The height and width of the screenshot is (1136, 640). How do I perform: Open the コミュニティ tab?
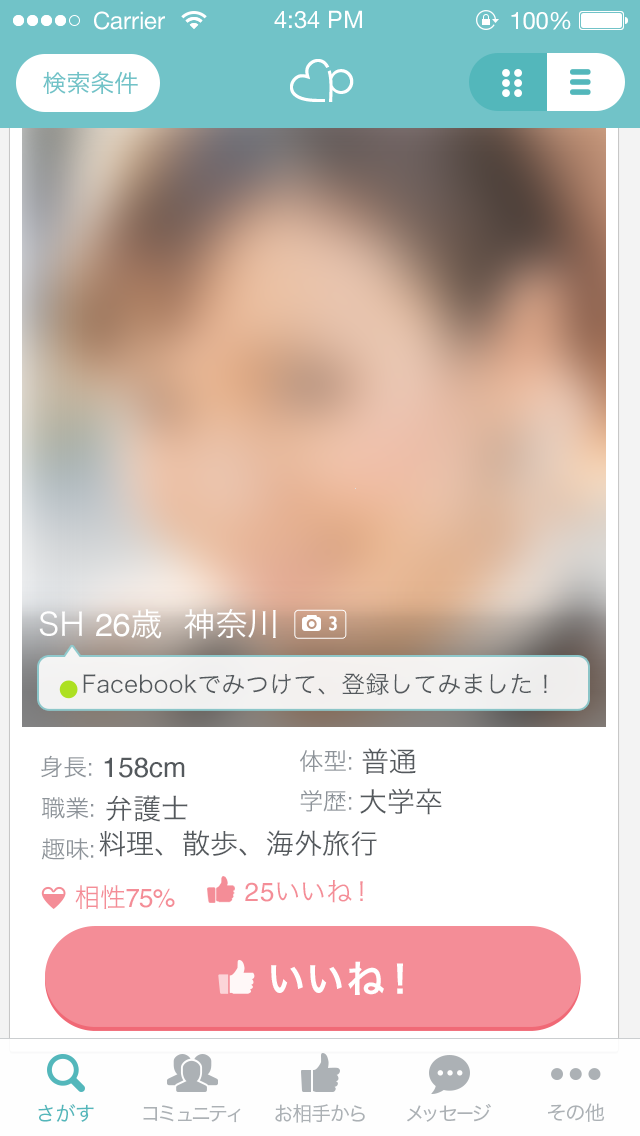192,1088
